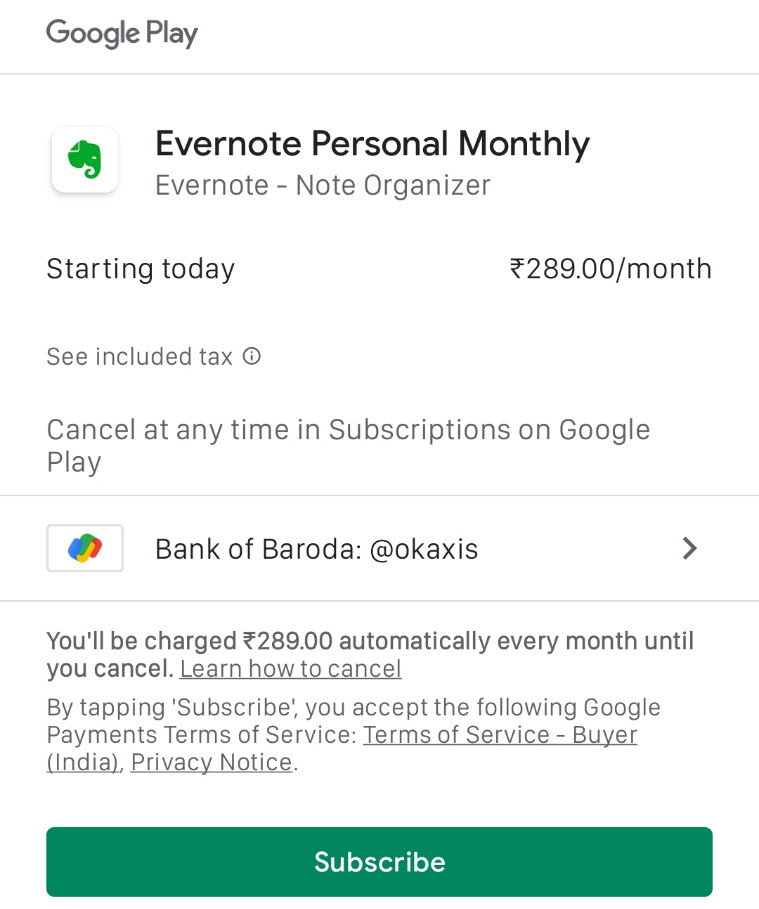
Task: Open the 'Terms of Service - Buyer (India)' link
Action: click(x=501, y=735)
